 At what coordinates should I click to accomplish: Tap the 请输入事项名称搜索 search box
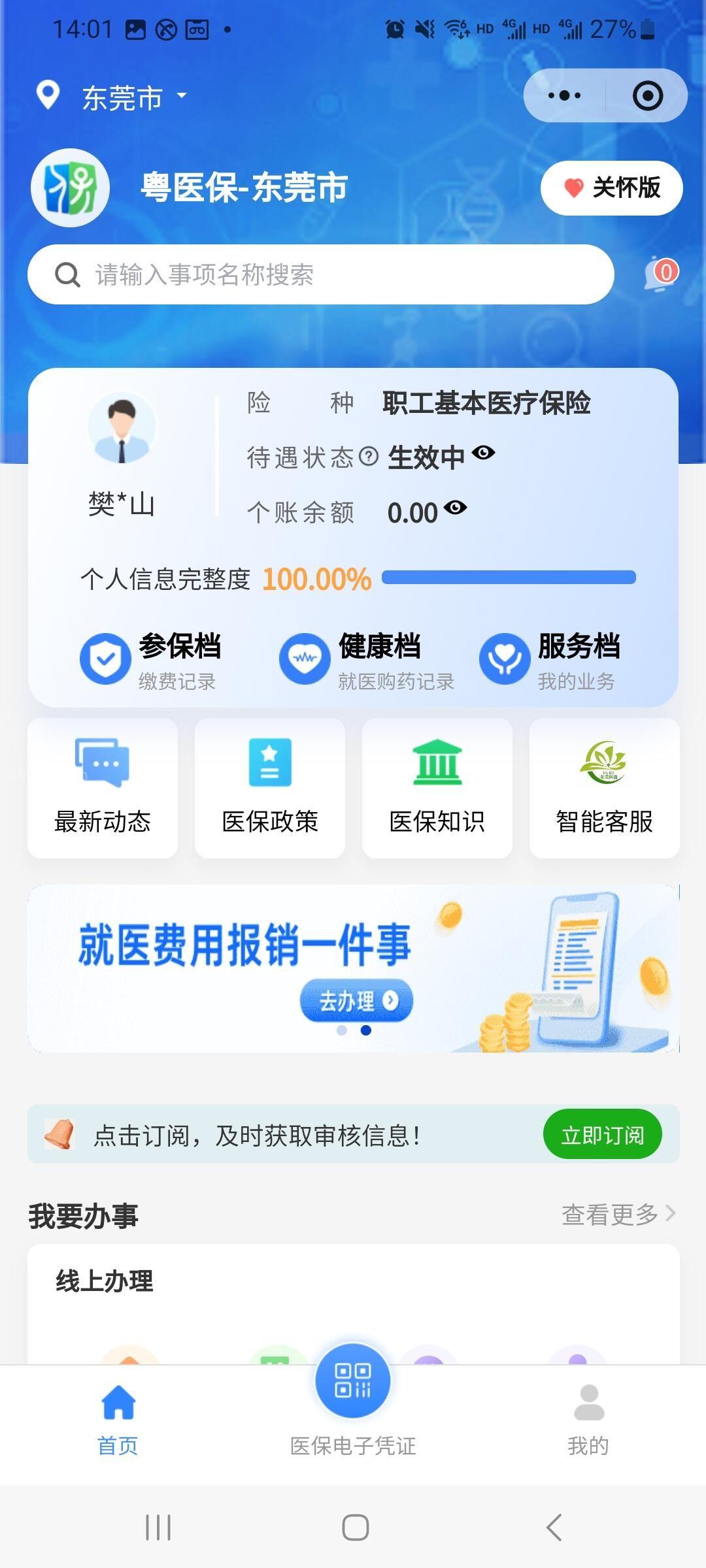click(320, 274)
